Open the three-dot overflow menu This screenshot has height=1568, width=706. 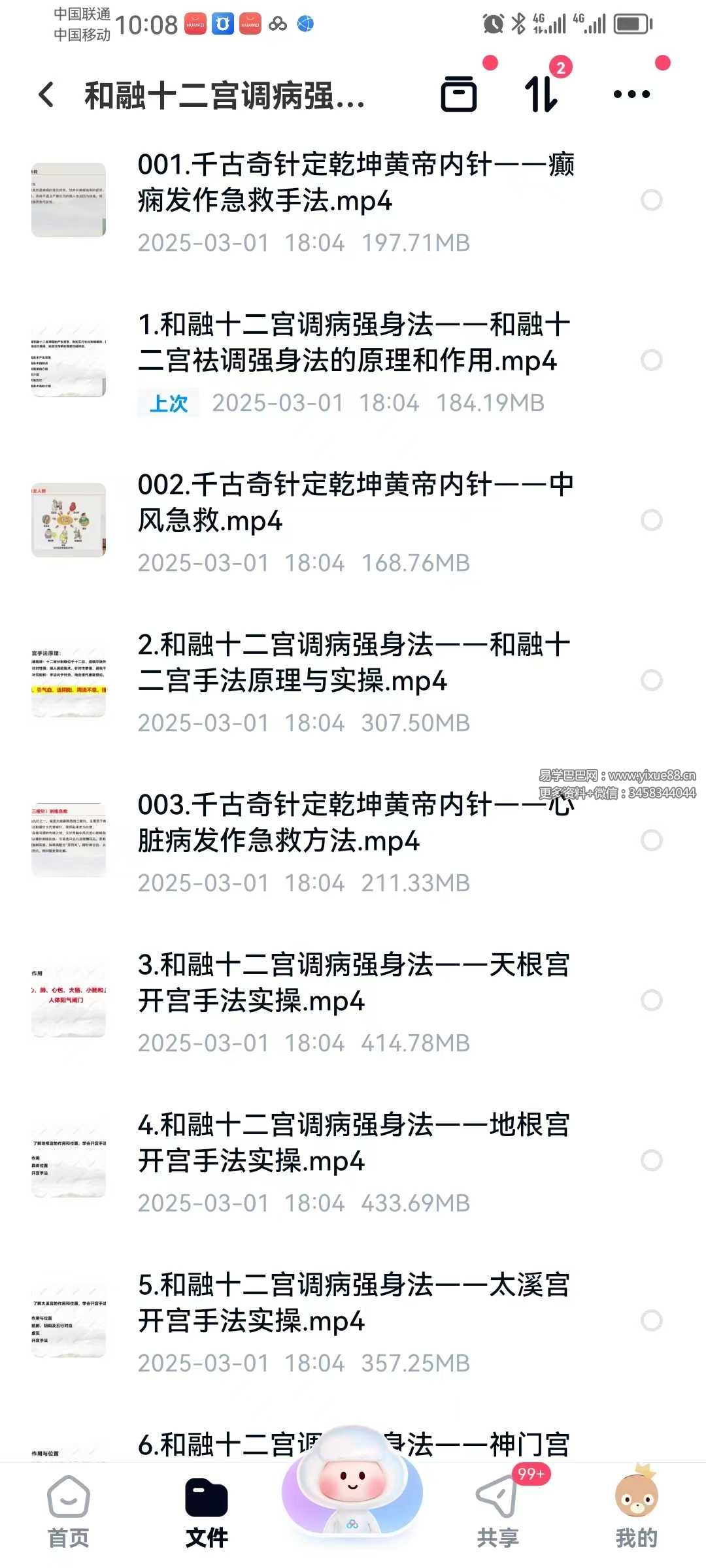click(631, 95)
